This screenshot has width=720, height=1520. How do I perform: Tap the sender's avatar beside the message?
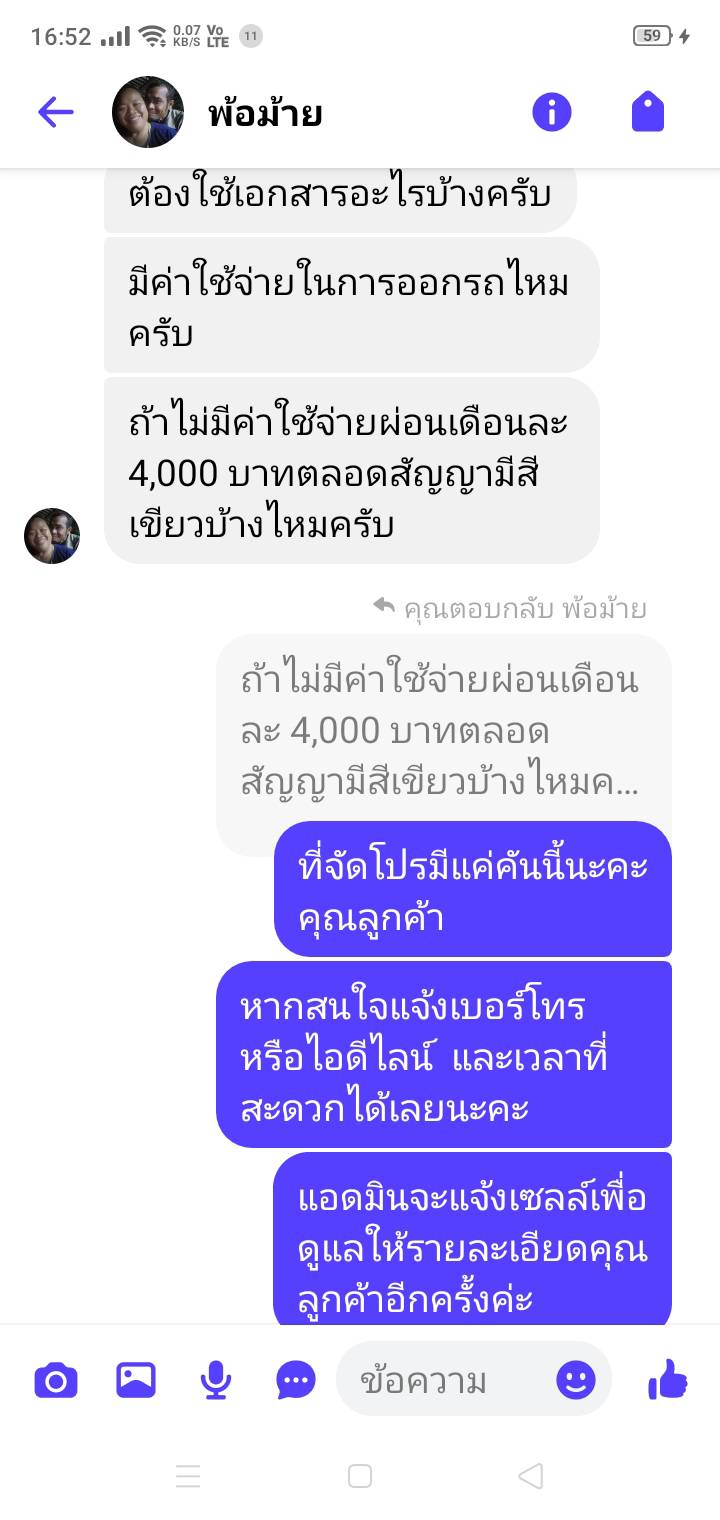(52, 536)
